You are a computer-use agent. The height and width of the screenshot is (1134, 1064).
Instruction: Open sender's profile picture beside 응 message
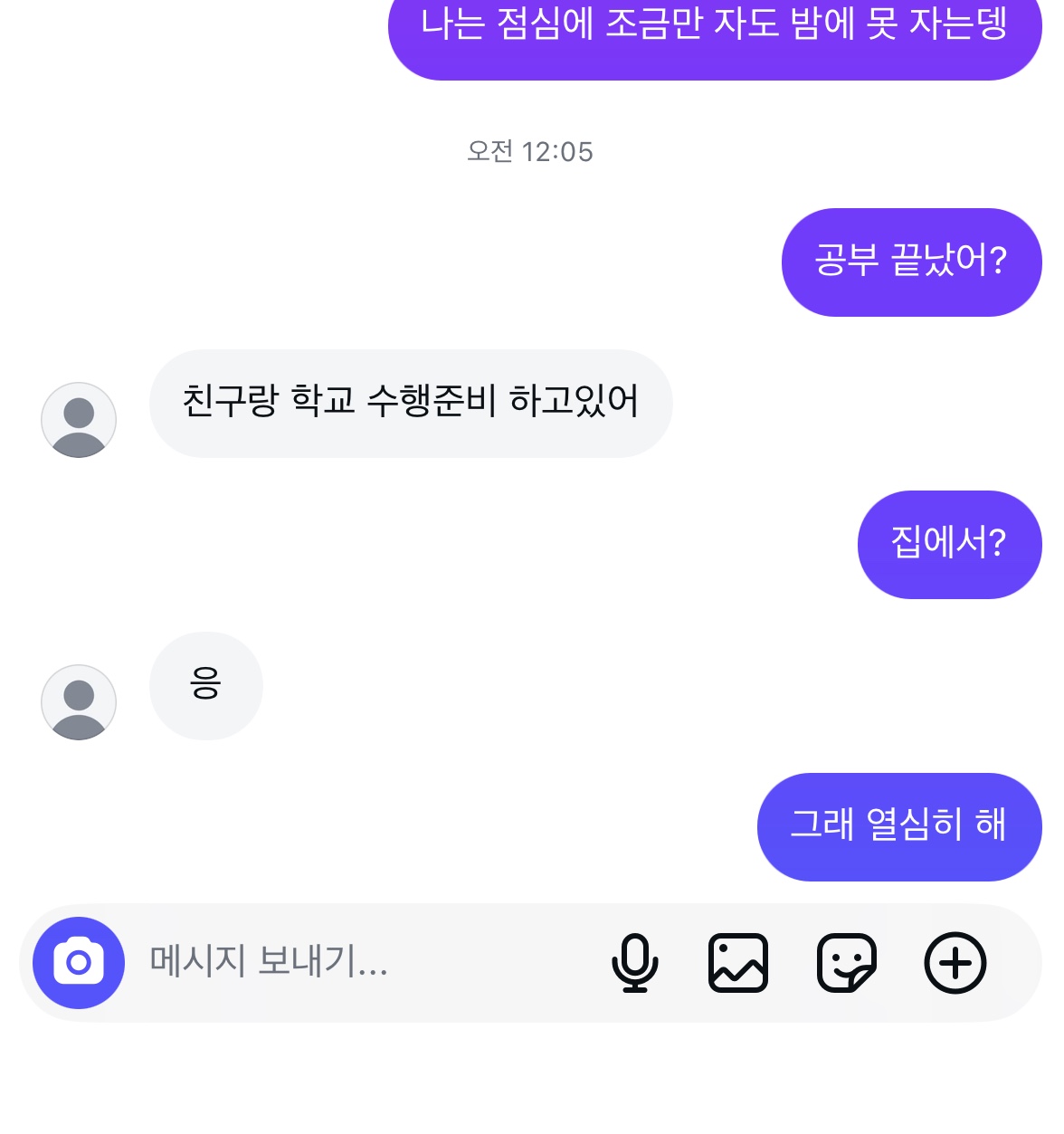[x=79, y=702]
